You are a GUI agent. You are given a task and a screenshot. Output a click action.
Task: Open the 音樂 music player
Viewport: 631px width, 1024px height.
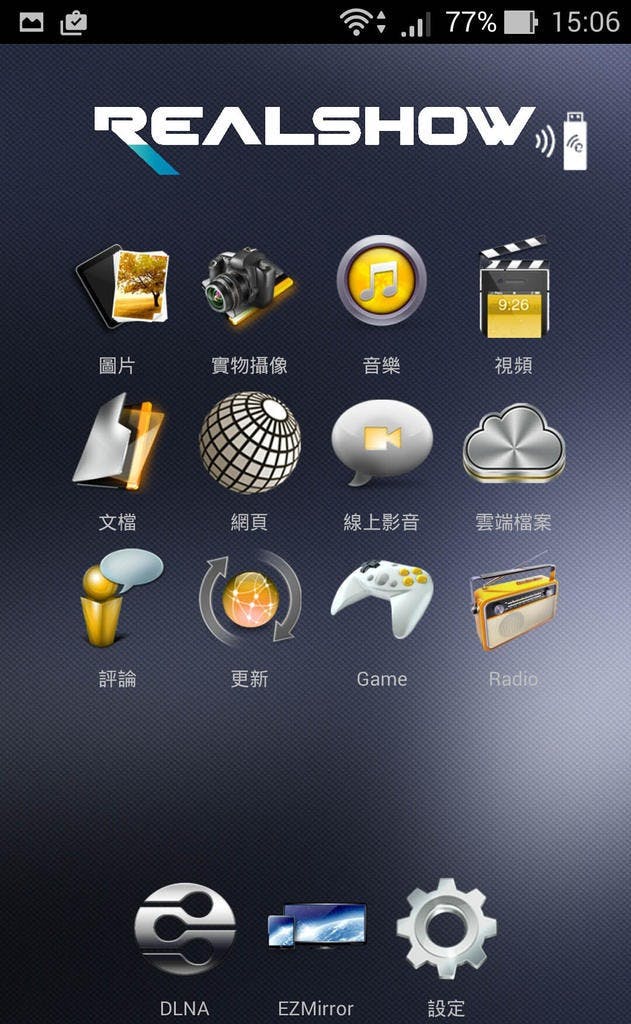click(381, 283)
